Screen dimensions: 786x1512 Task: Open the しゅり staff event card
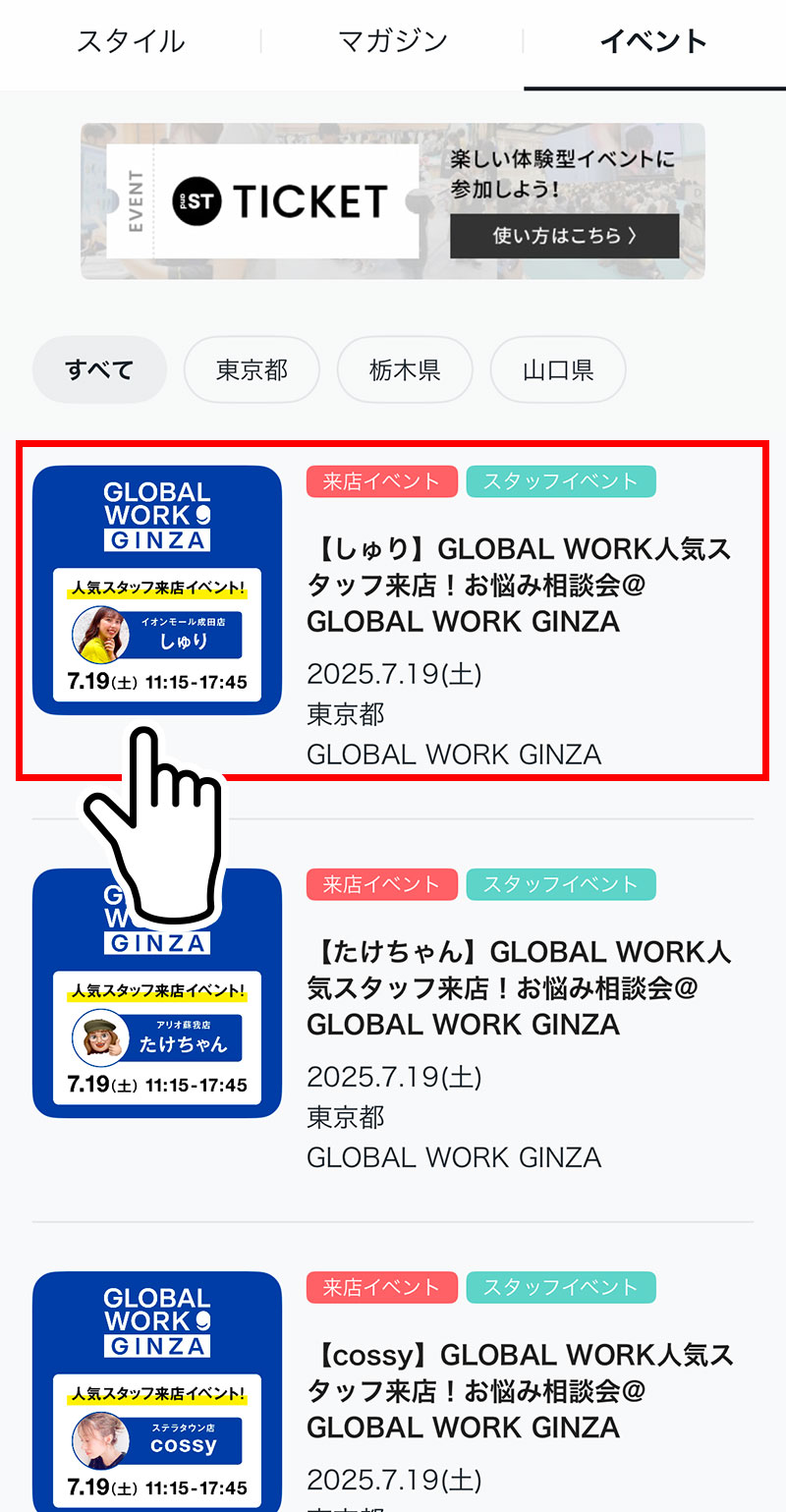click(463, 585)
